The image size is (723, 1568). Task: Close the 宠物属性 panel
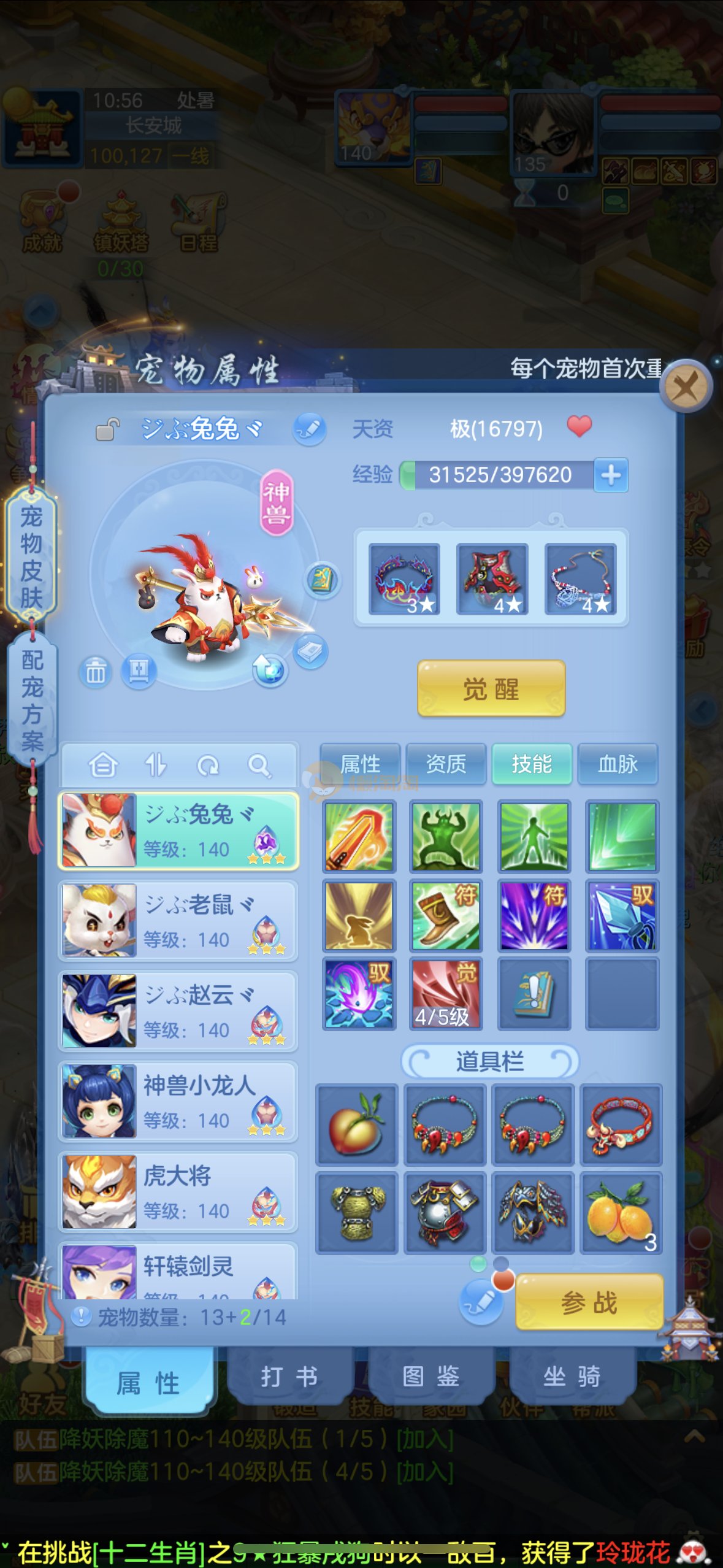[x=686, y=387]
